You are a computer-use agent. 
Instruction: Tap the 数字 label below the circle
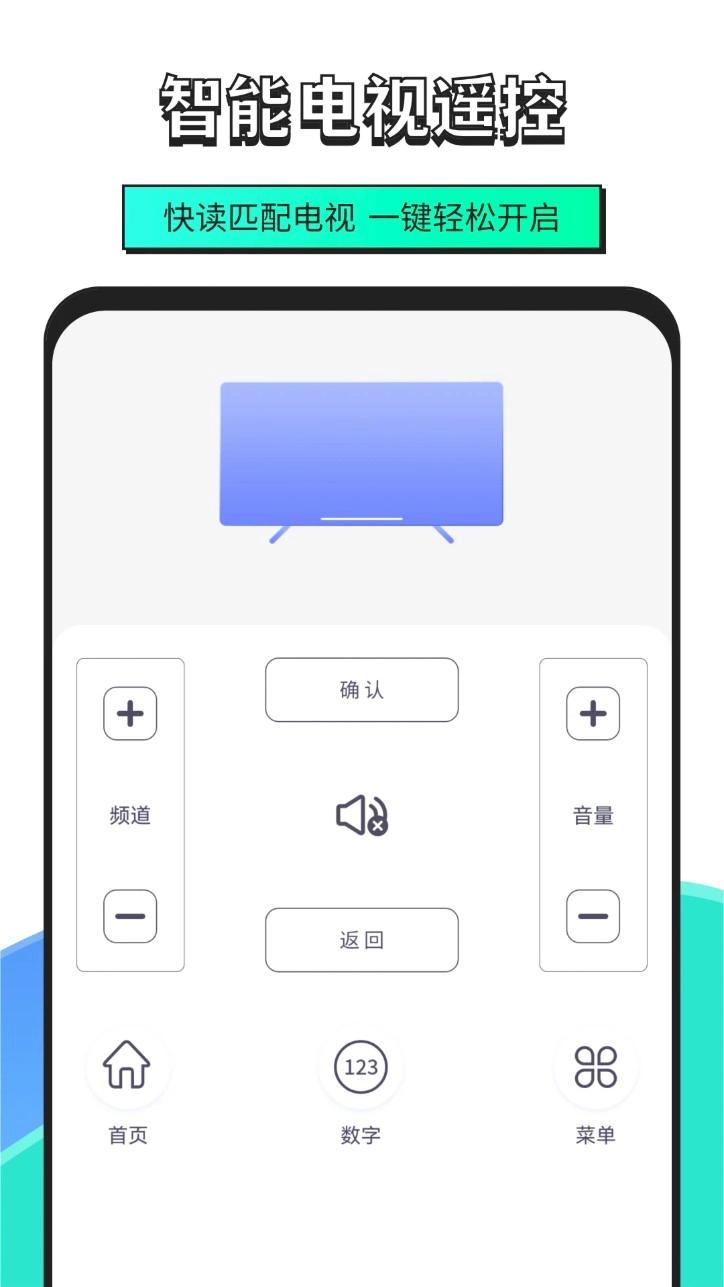(361, 1134)
